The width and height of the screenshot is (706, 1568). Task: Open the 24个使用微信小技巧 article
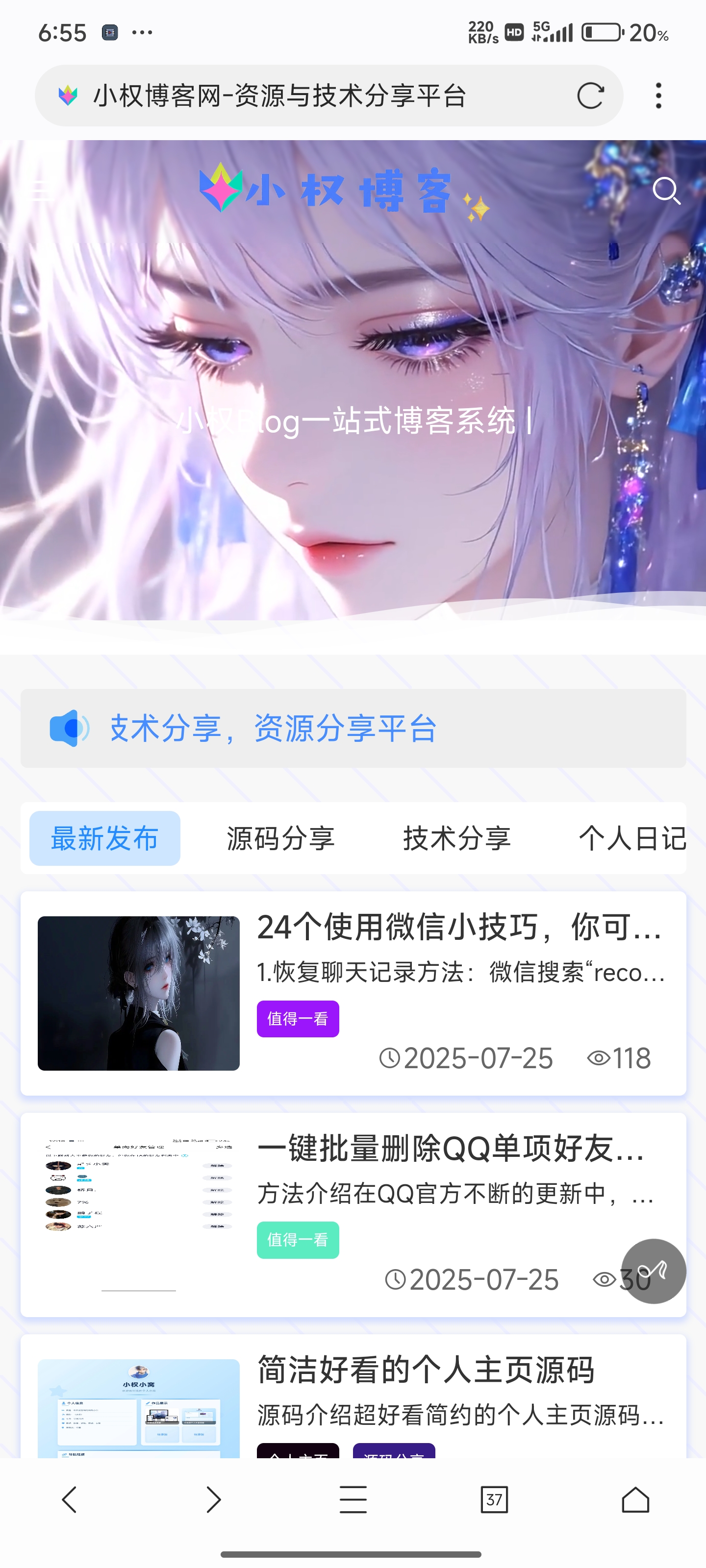(x=459, y=927)
